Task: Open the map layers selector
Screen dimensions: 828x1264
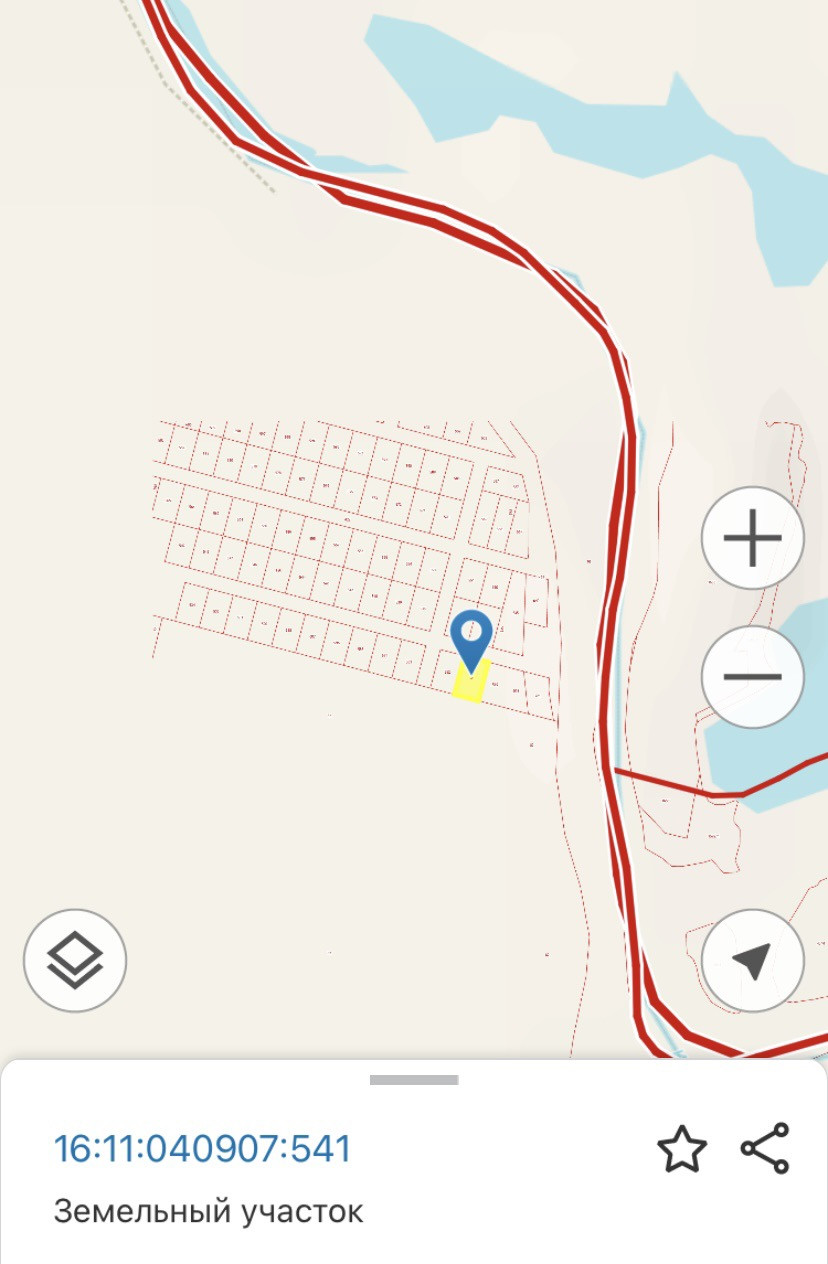Action: tap(75, 961)
